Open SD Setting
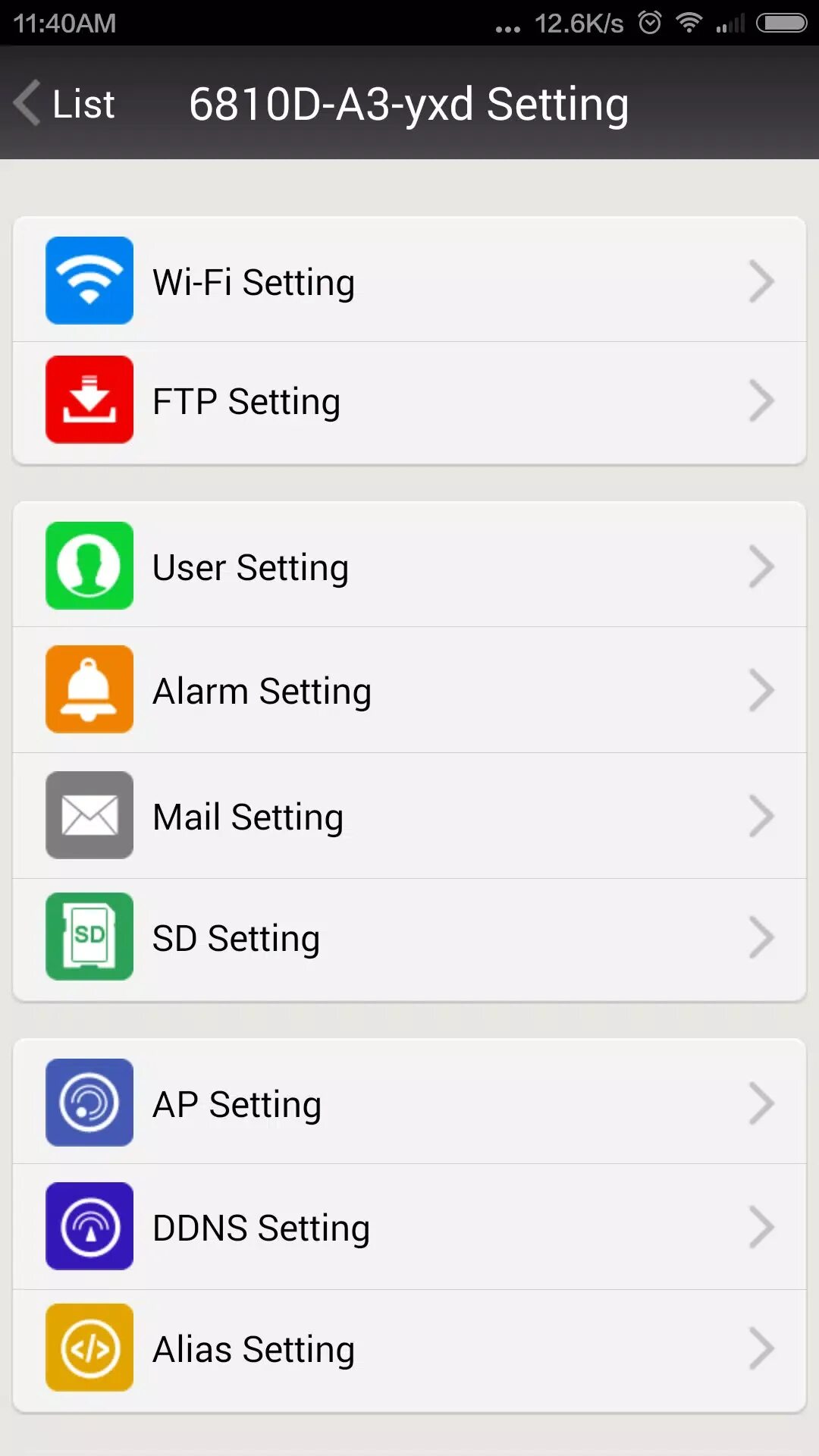Viewport: 819px width, 1456px height. tap(409, 939)
